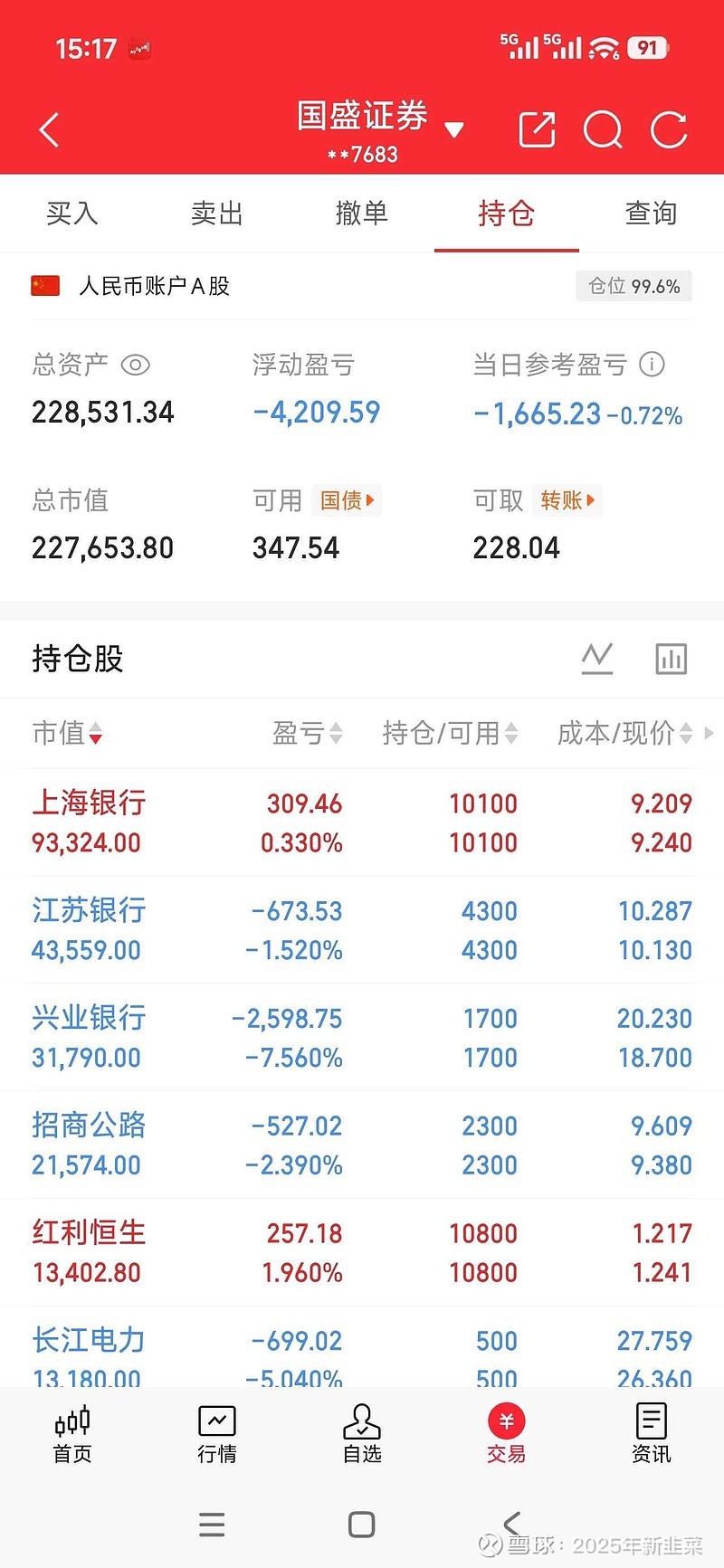
Task: Open search from the top red header
Action: [602, 129]
